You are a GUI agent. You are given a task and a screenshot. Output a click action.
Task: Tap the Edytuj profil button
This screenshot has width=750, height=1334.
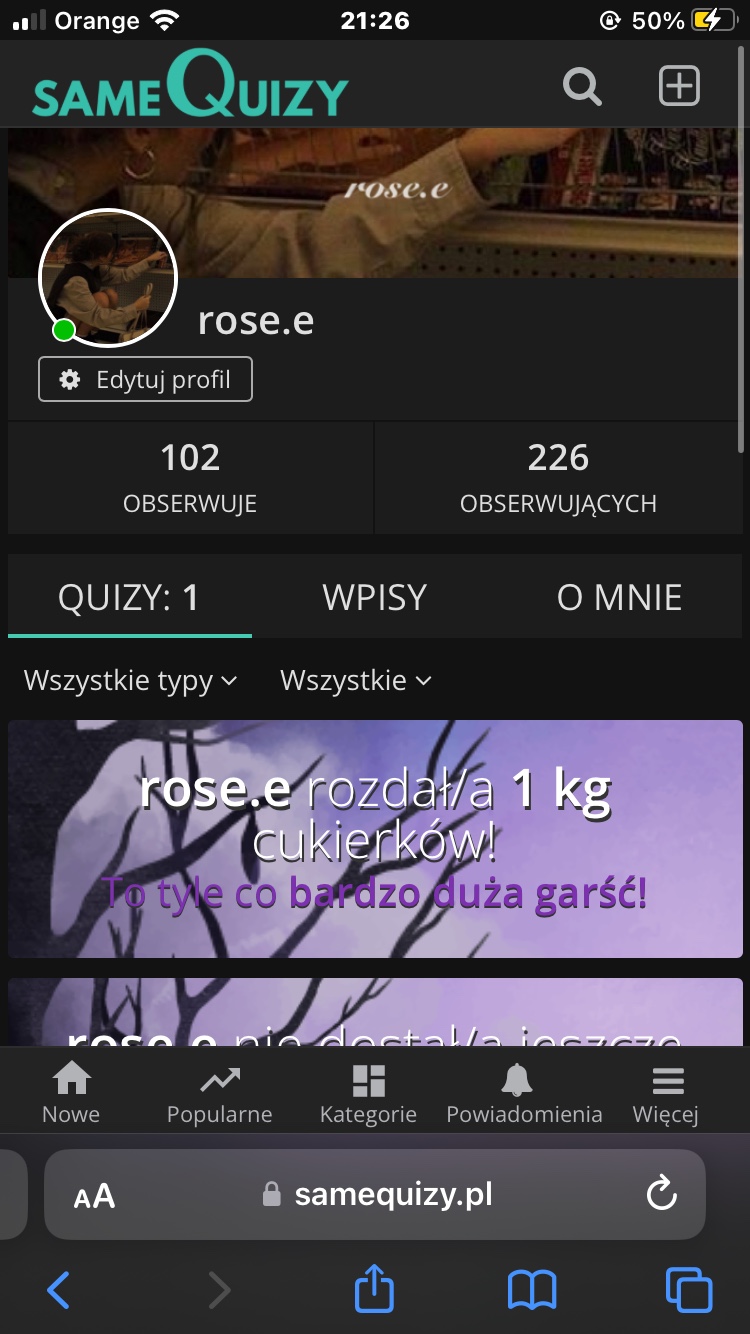(146, 380)
